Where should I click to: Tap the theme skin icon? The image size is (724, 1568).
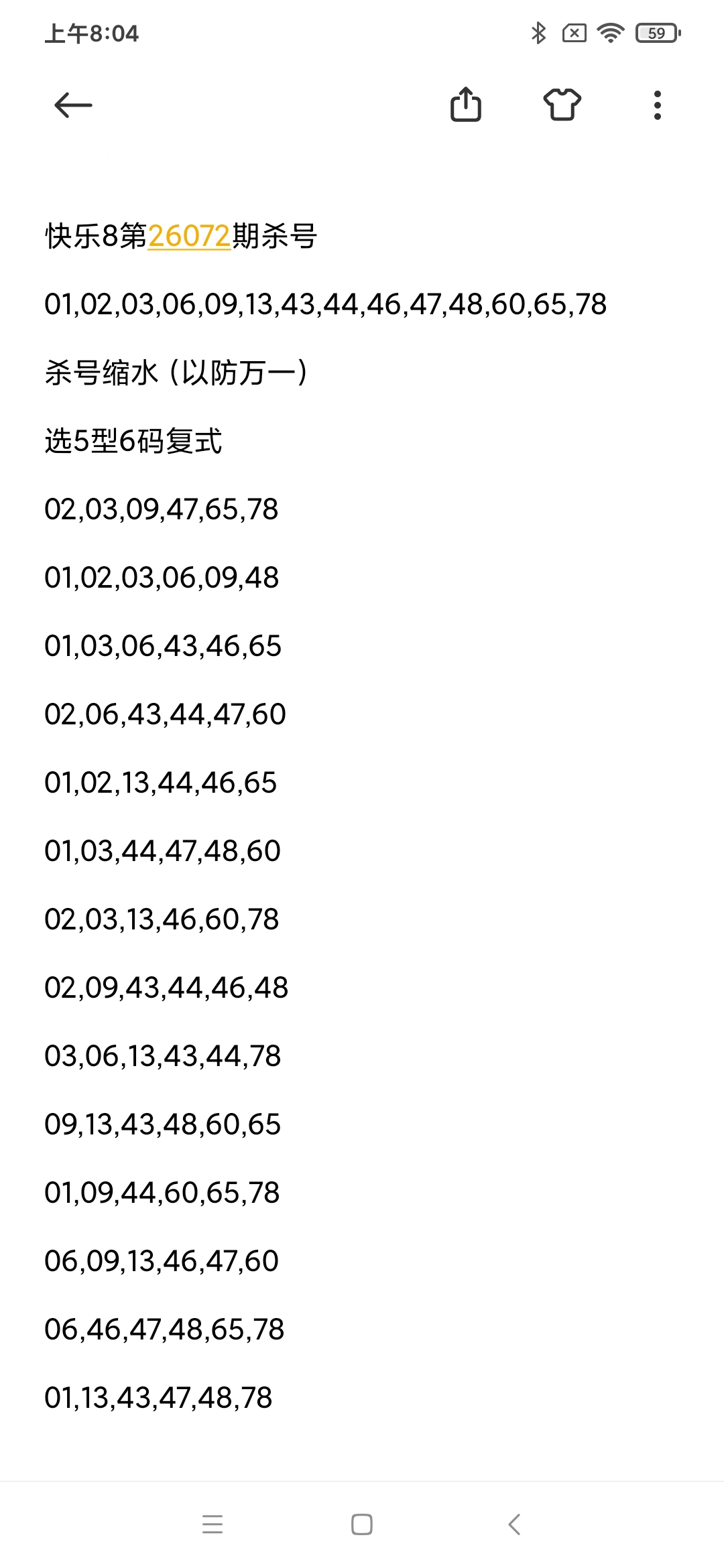[562, 105]
